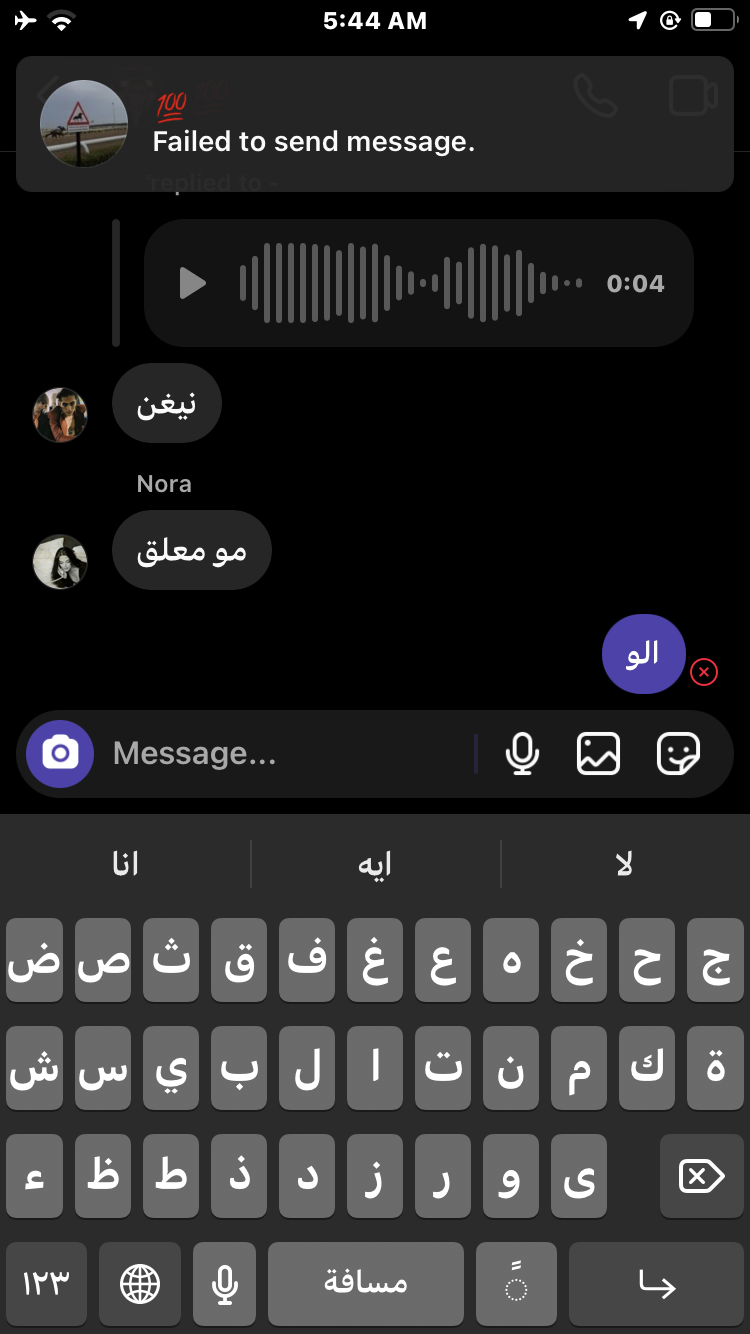This screenshot has height=1334, width=750.
Task: Select the keyboard suggestion انا
Action: pyautogui.click(x=125, y=864)
